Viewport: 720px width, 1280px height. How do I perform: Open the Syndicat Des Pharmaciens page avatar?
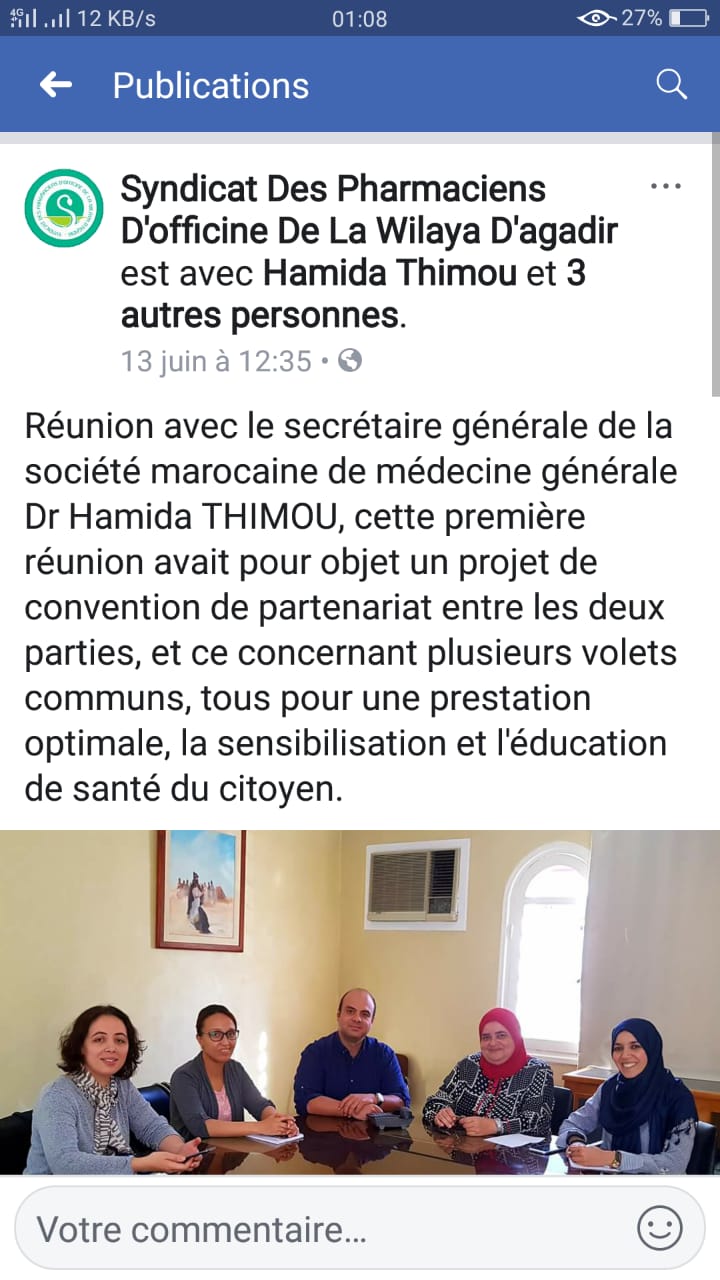pyautogui.click(x=64, y=208)
